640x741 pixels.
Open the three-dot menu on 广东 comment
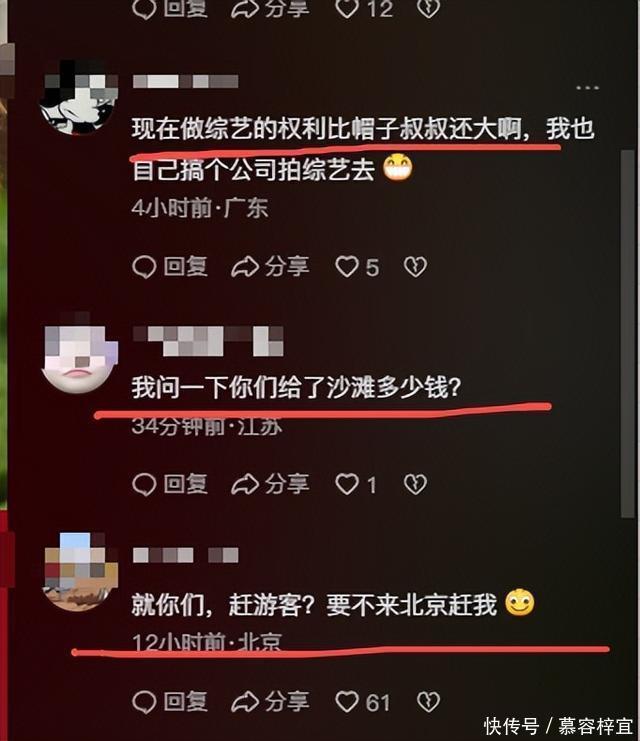(x=588, y=88)
